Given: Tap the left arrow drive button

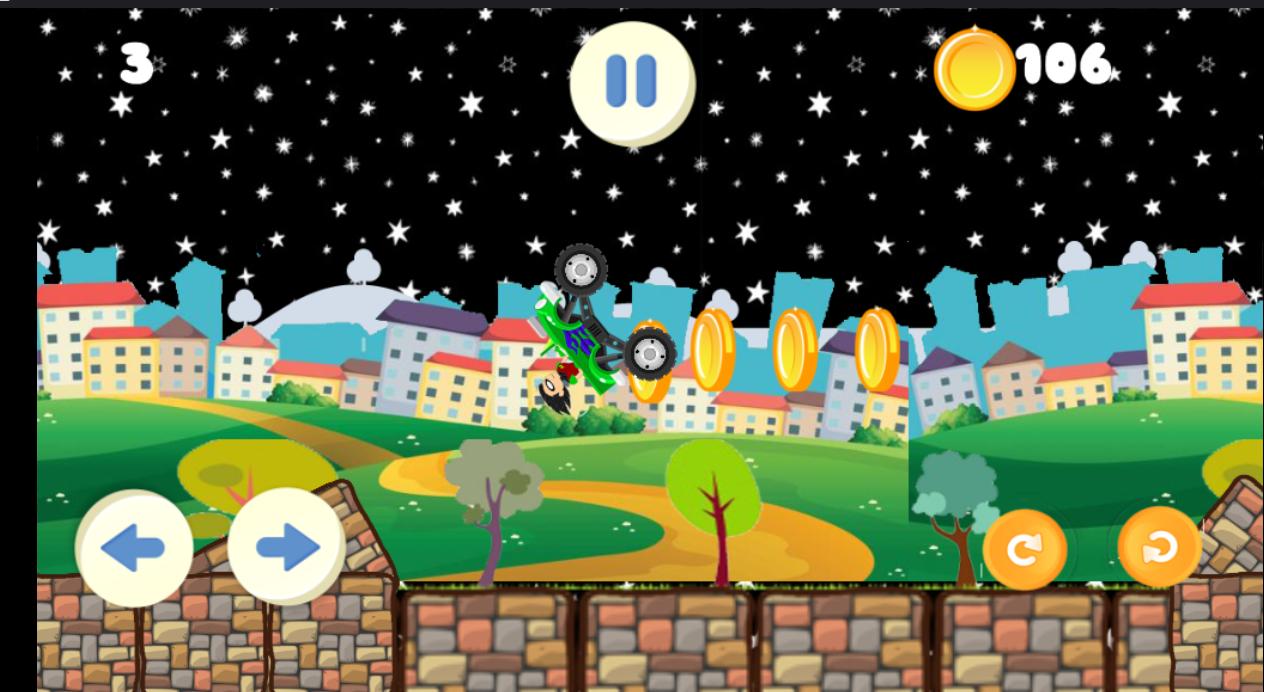Looking at the screenshot, I should pyautogui.click(x=134, y=548).
